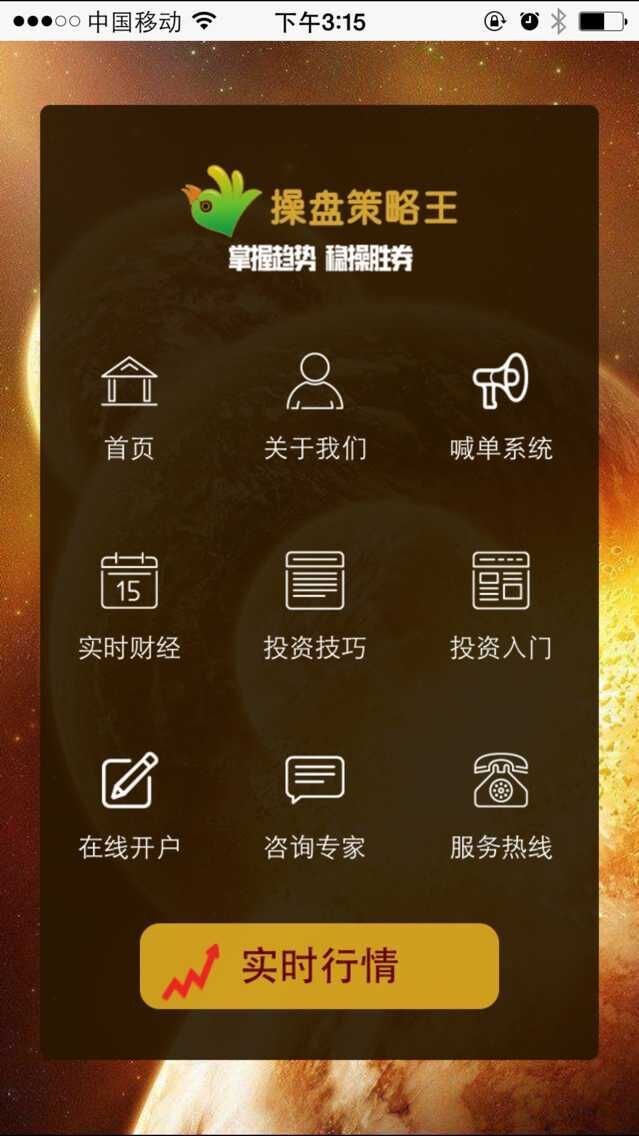Open 投资技巧 investment tips

(315, 604)
